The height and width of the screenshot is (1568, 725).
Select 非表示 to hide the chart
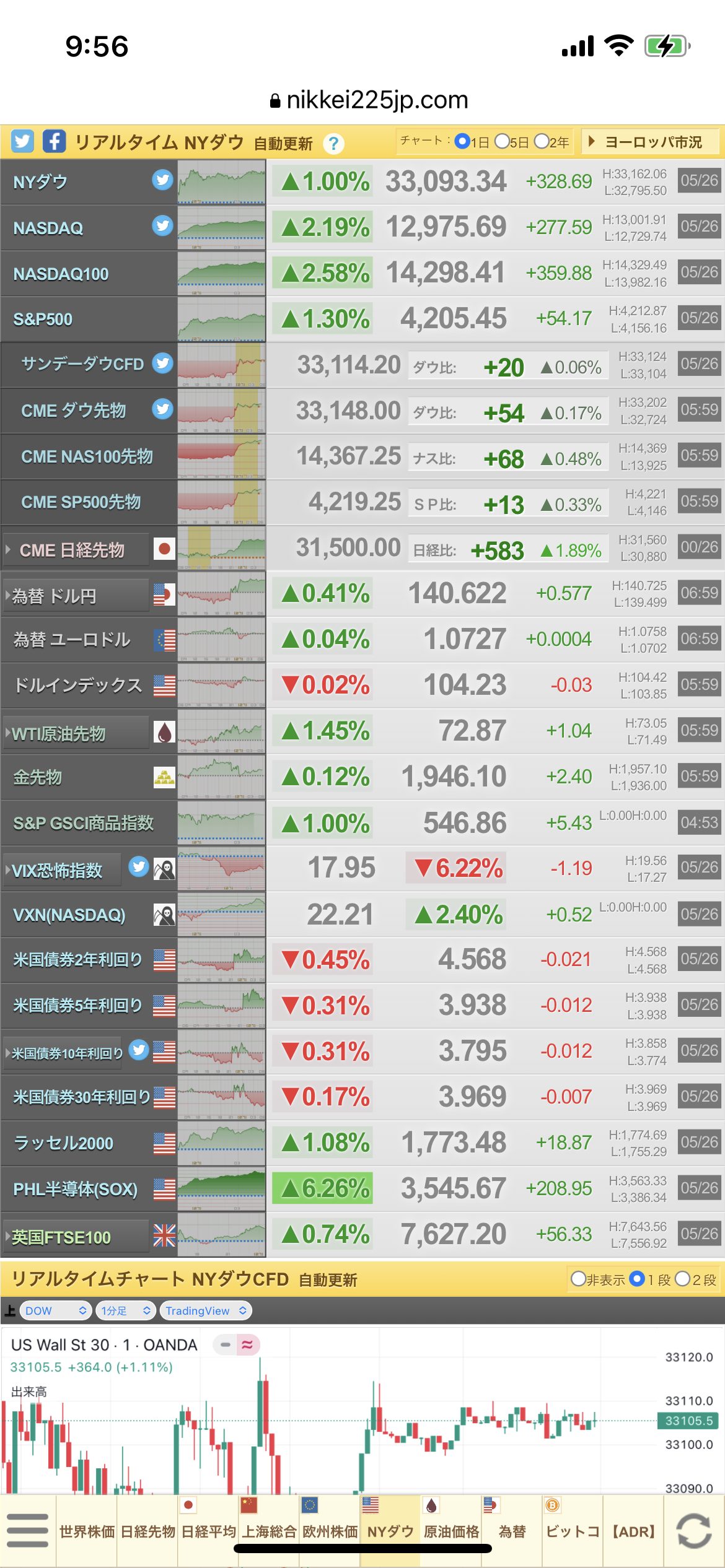pos(578,1279)
